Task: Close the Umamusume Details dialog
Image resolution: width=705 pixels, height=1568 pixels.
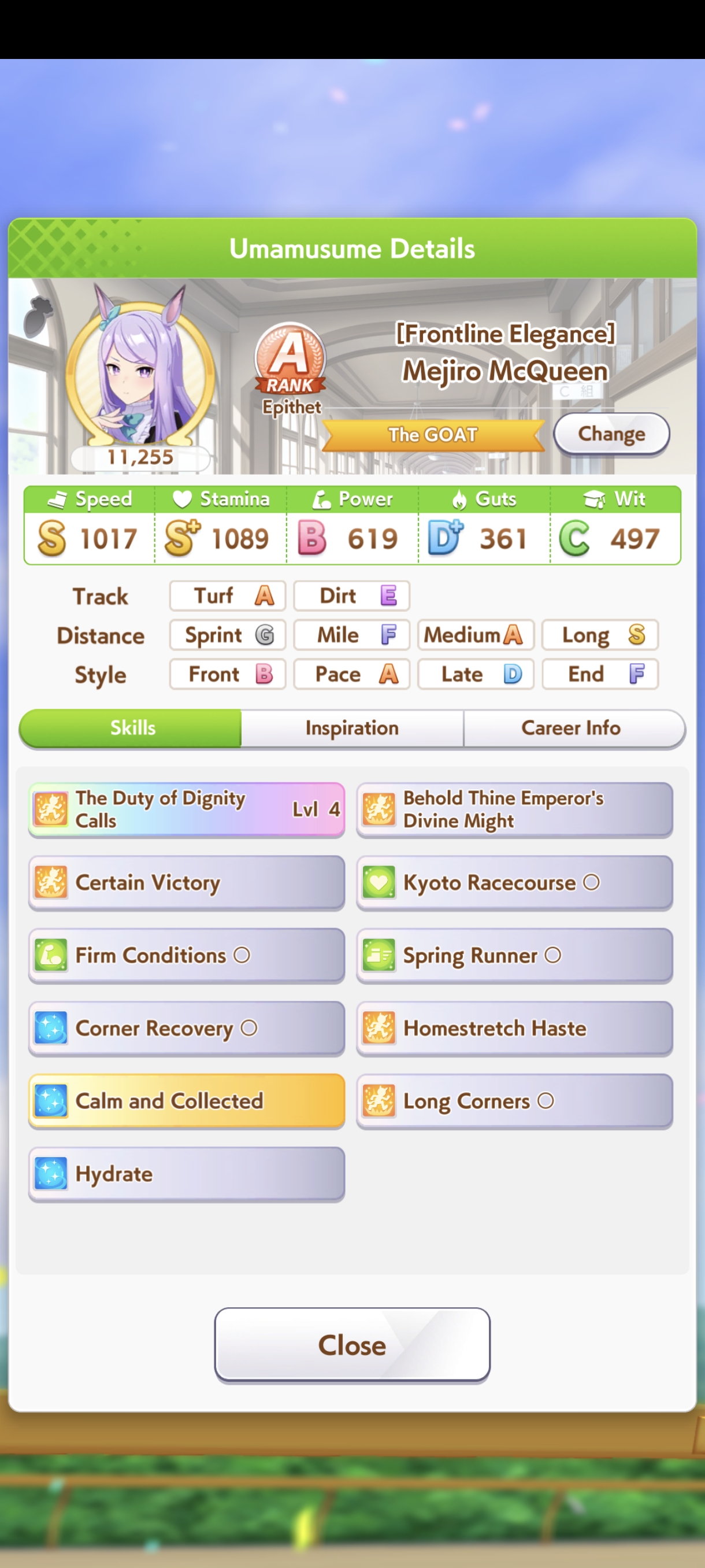Action: pyautogui.click(x=351, y=1345)
